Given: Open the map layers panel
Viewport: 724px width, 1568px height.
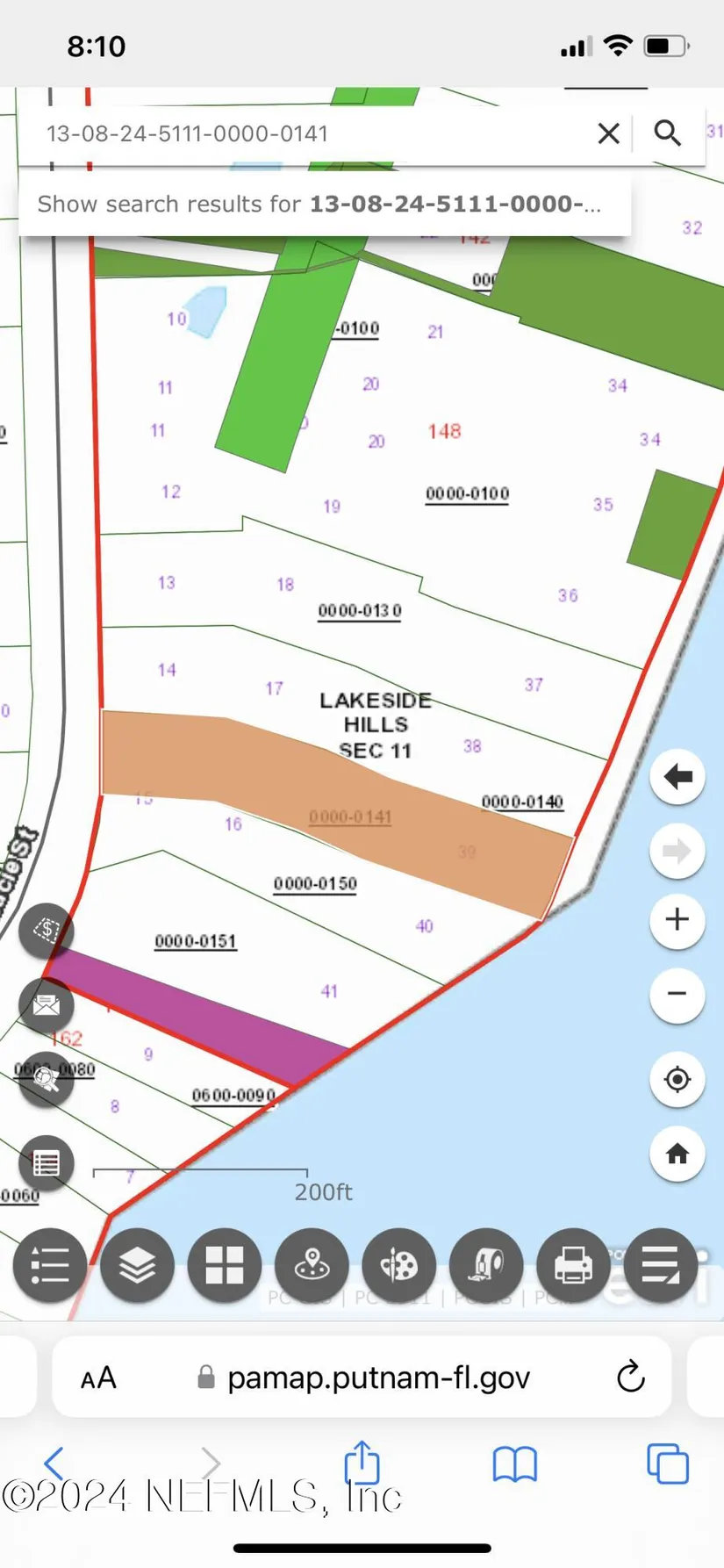Looking at the screenshot, I should [137, 1265].
